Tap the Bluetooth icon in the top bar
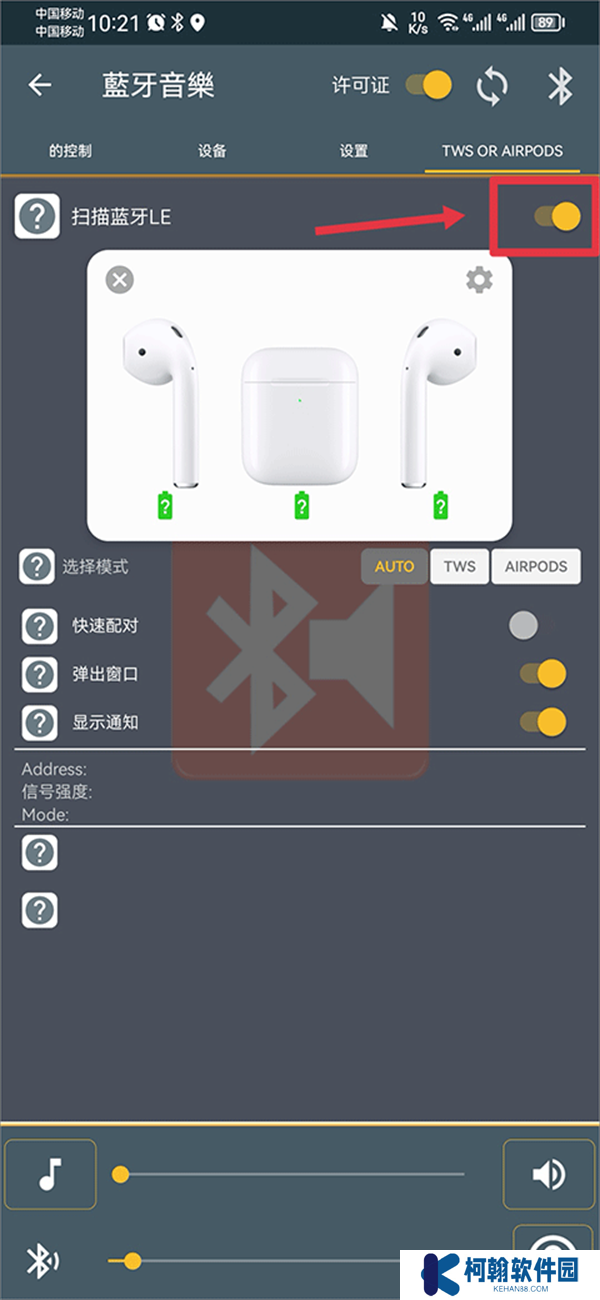This screenshot has height=1300, width=600. coord(559,86)
